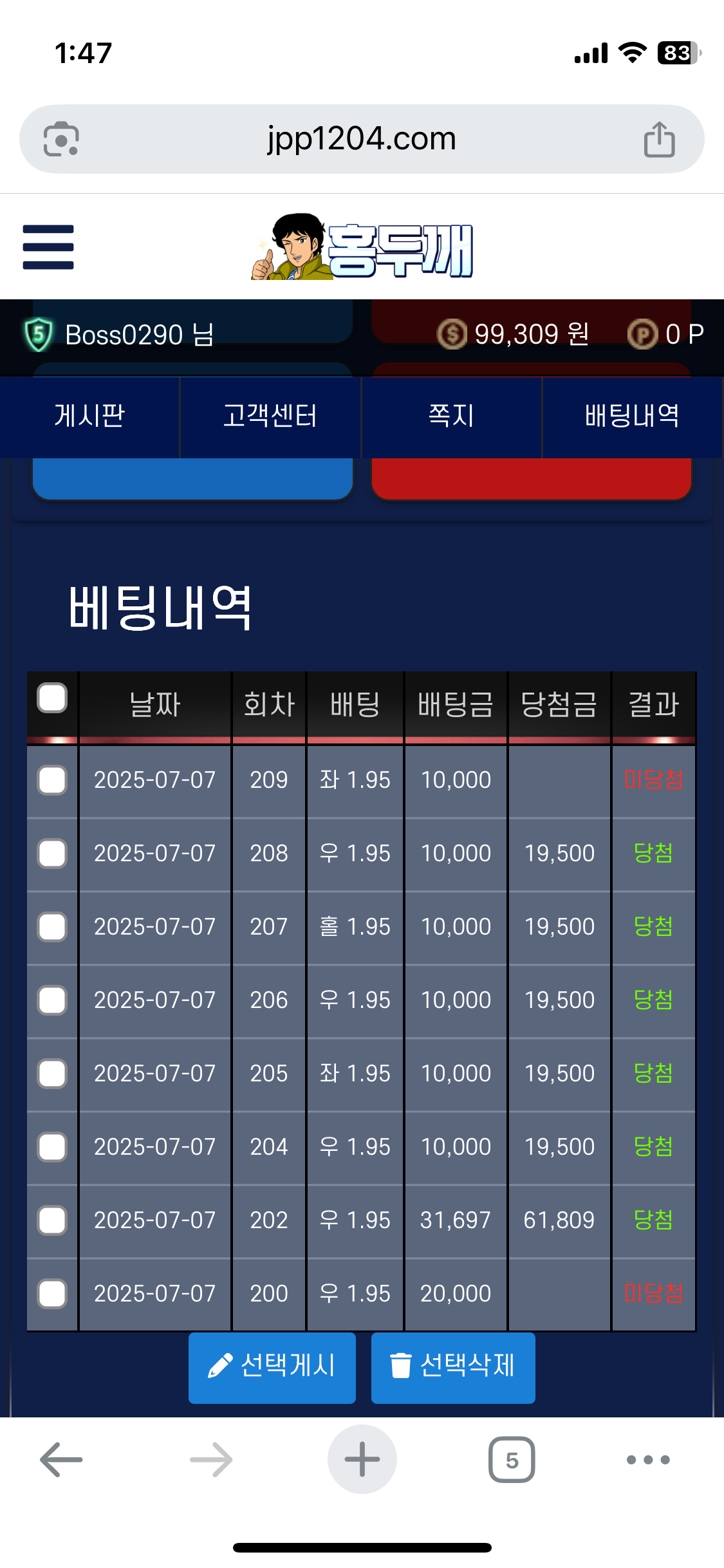Open the hamburger drawer menu
This screenshot has height=1568, width=724.
(x=48, y=247)
